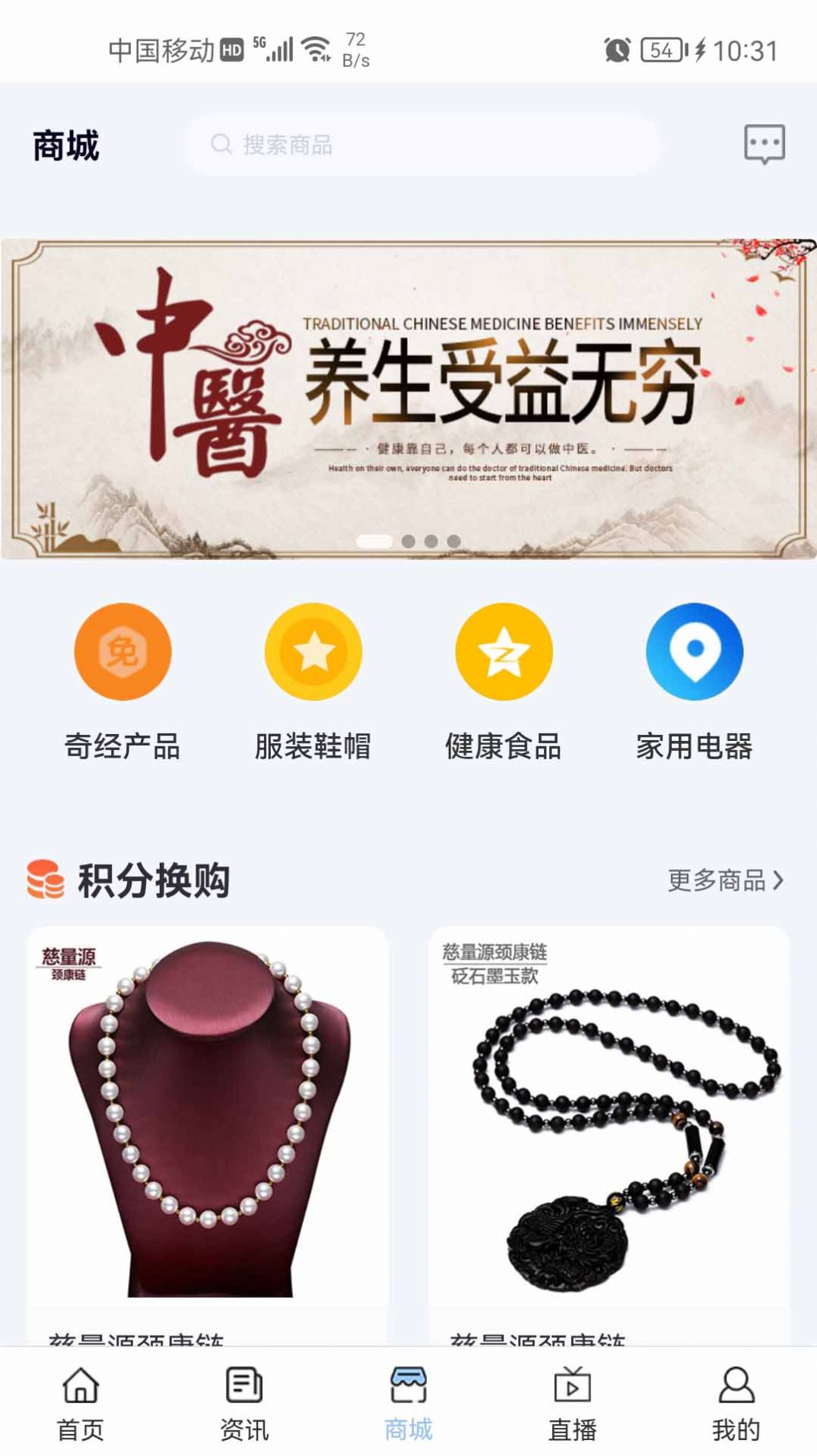This screenshot has width=817, height=1456.
Task: Open the messages chat icon
Action: click(764, 144)
